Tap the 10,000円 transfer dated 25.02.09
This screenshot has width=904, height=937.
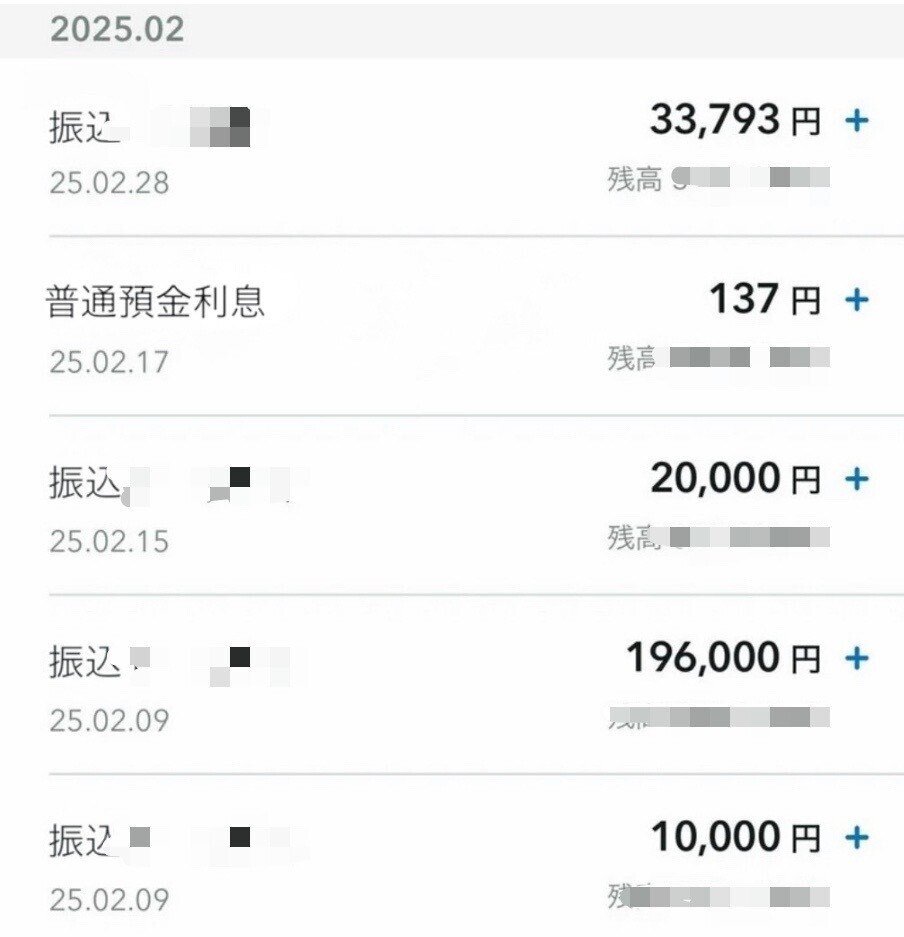[450, 864]
